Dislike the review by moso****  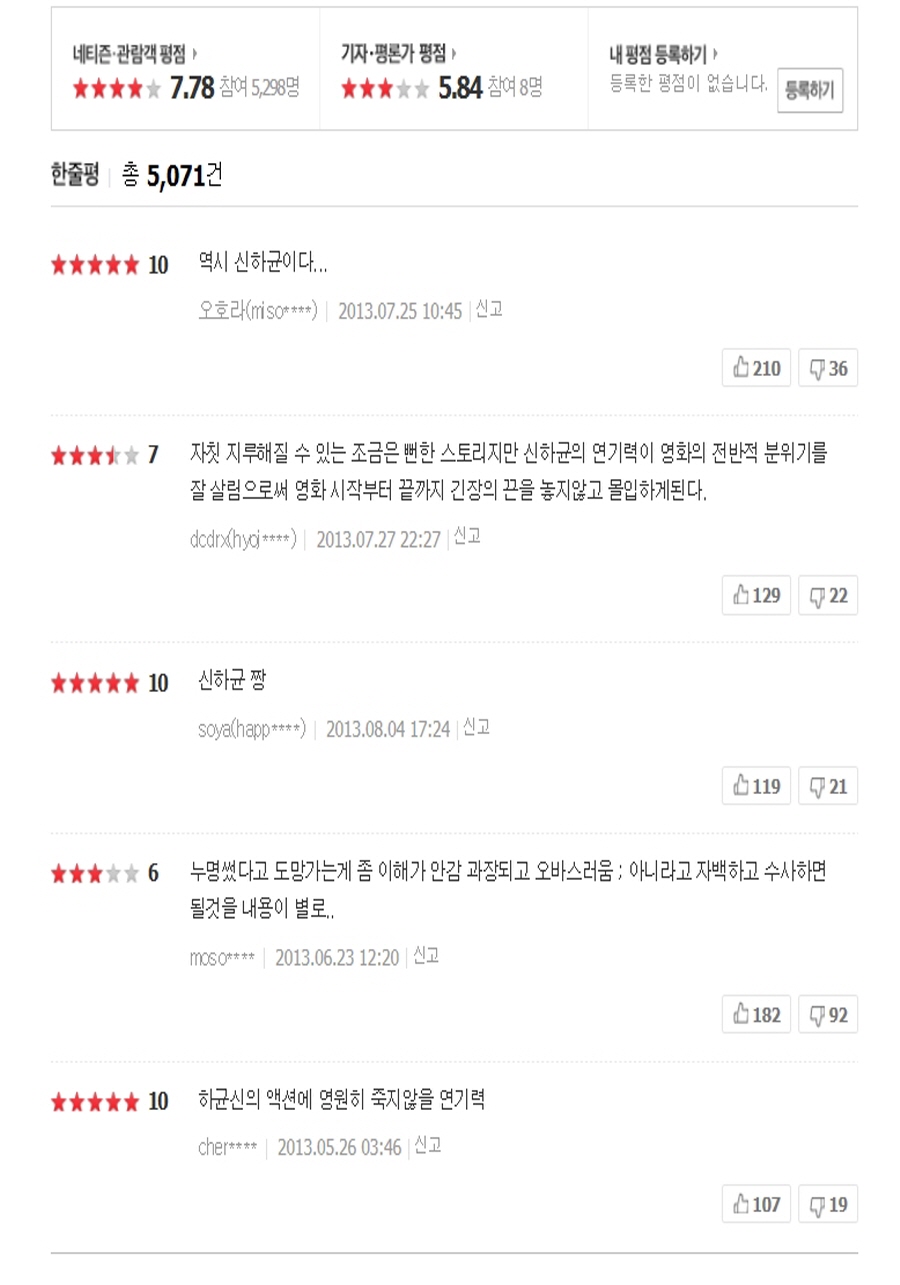click(x=828, y=1014)
